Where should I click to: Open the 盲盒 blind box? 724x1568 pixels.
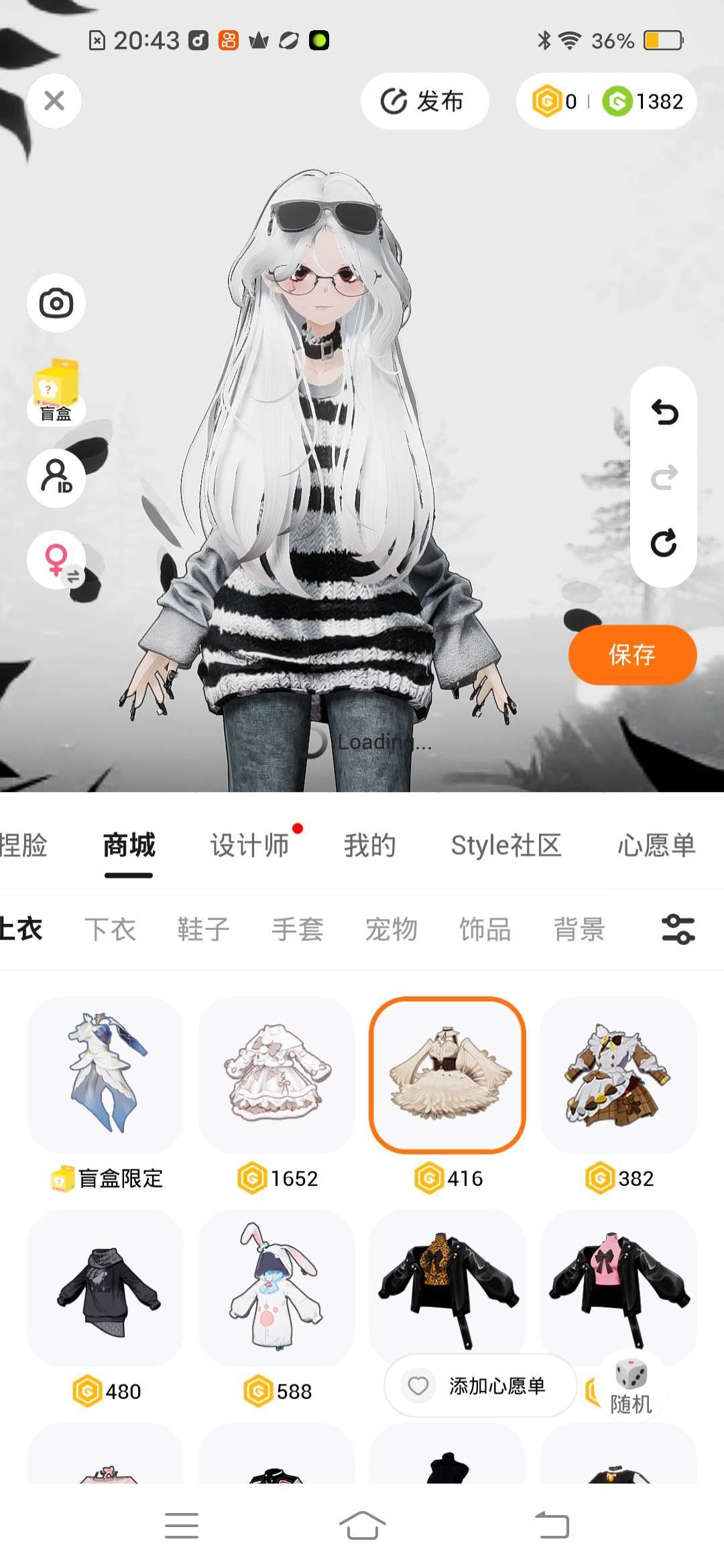[x=56, y=393]
